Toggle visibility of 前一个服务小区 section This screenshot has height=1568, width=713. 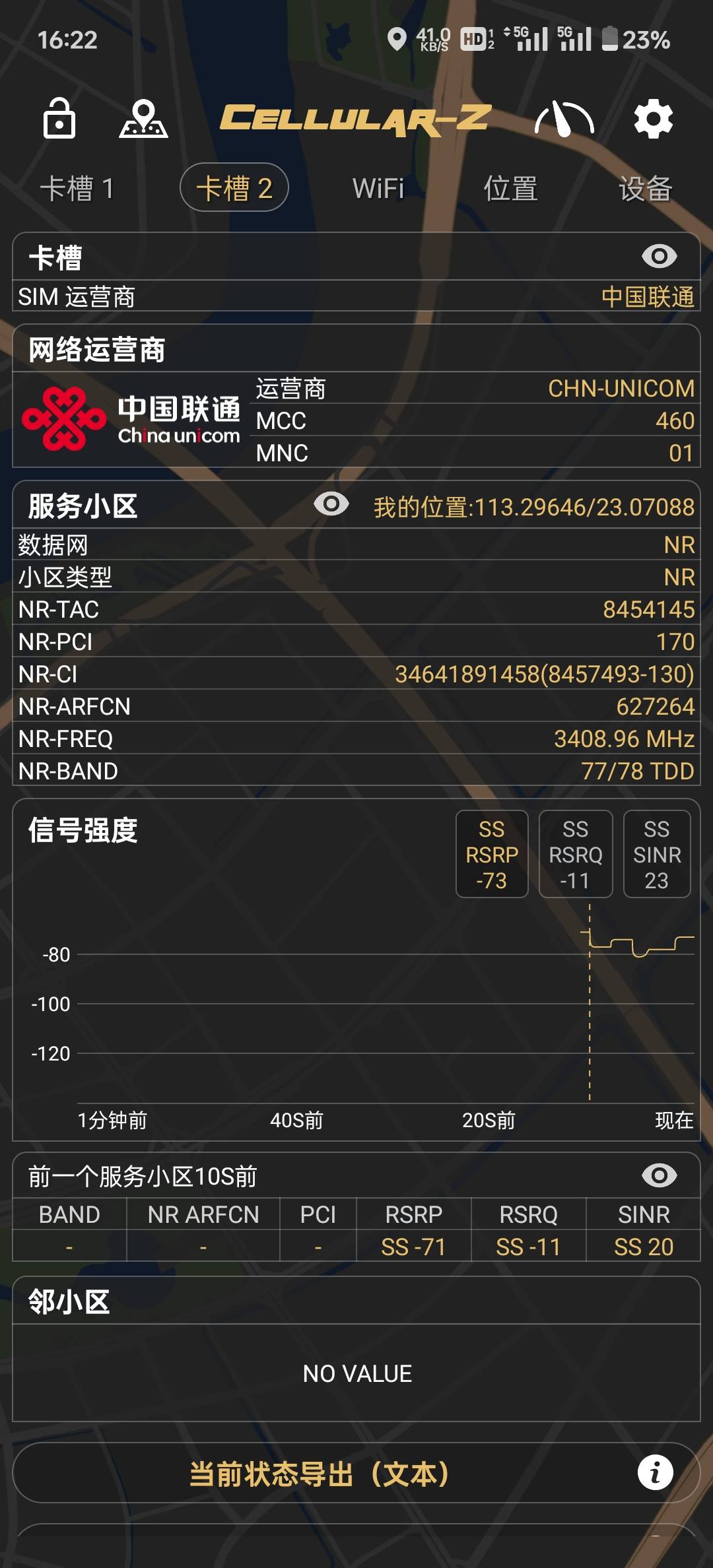pos(659,1175)
